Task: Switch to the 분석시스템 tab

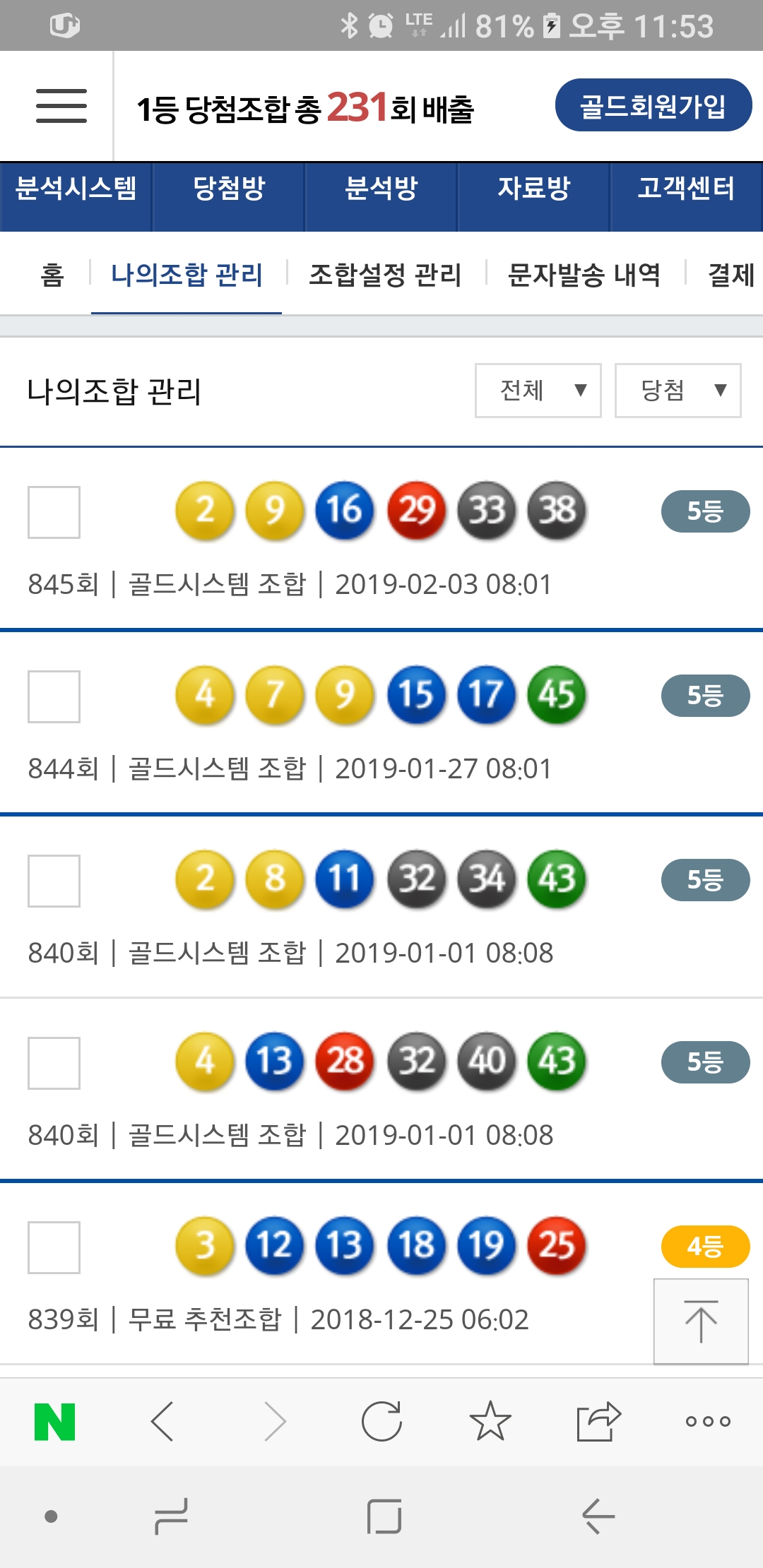Action: coord(76,189)
